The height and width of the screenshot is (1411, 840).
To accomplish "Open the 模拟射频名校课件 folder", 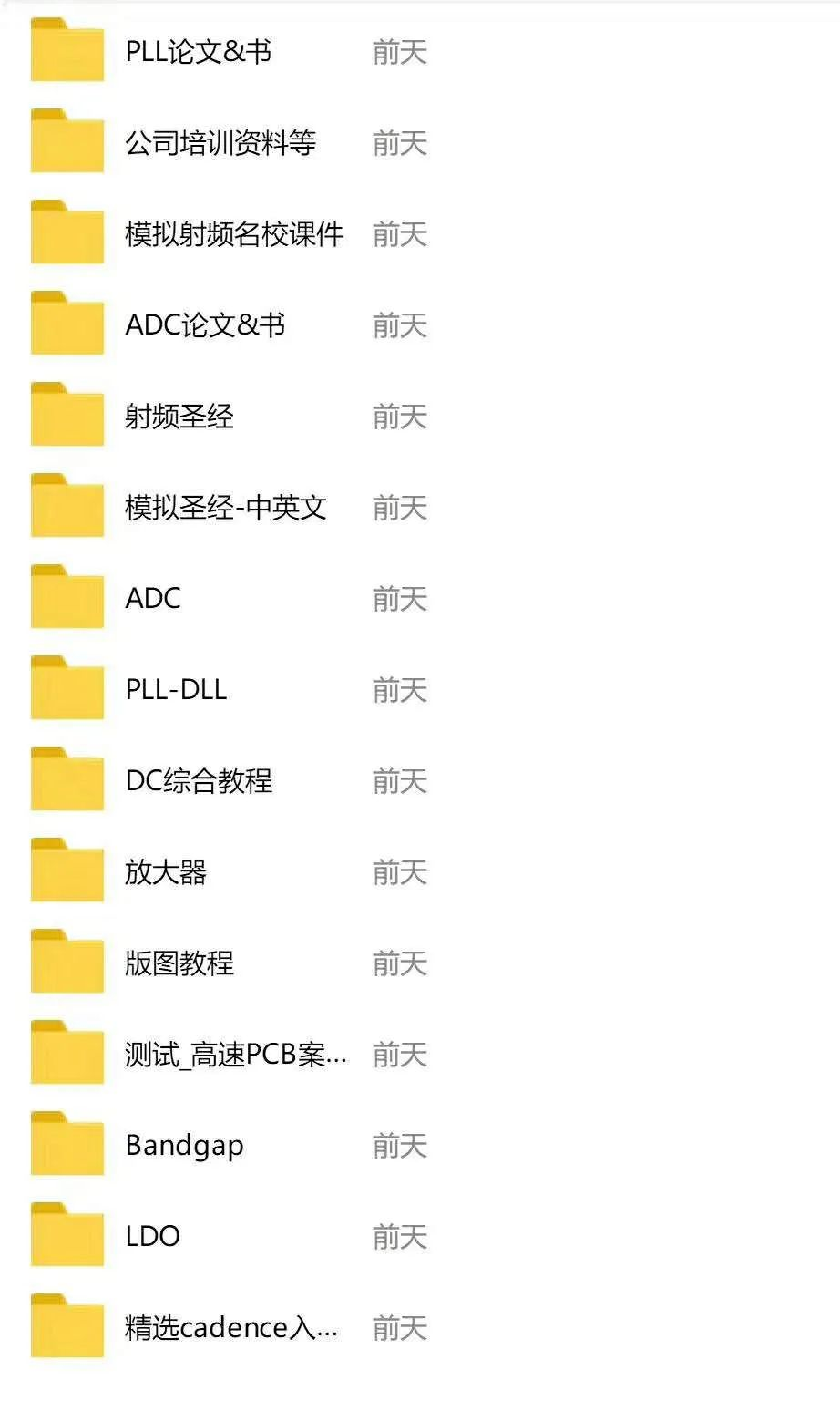I will tap(234, 234).
